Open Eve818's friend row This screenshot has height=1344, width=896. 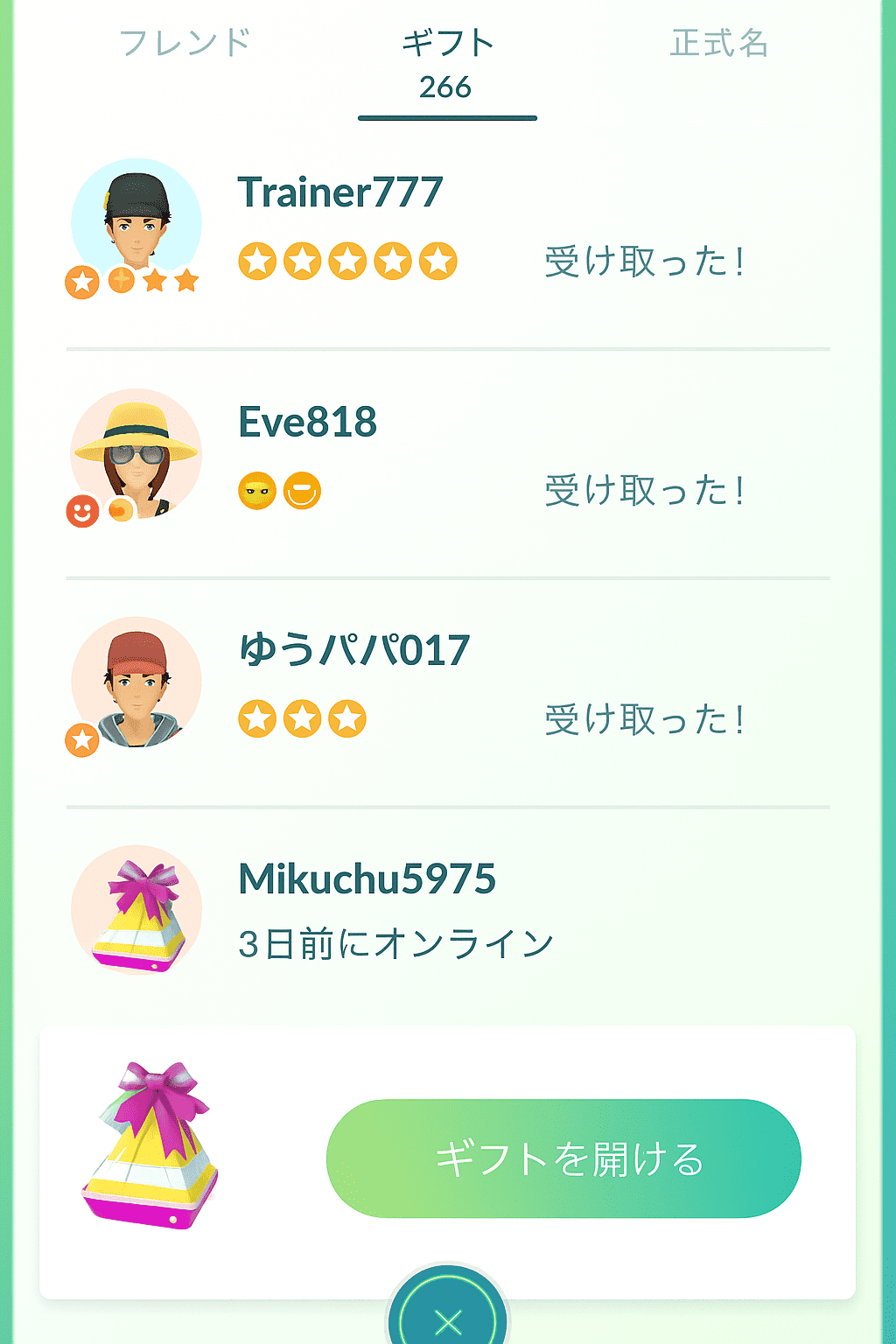pyautogui.click(x=446, y=457)
